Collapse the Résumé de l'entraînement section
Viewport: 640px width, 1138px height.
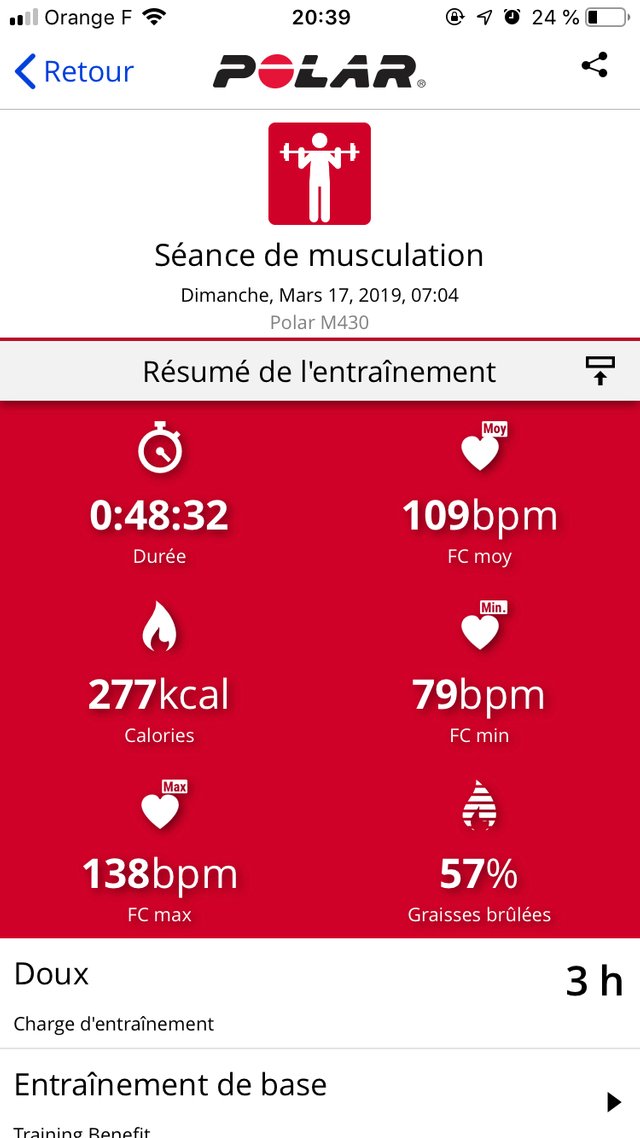pyautogui.click(x=599, y=371)
